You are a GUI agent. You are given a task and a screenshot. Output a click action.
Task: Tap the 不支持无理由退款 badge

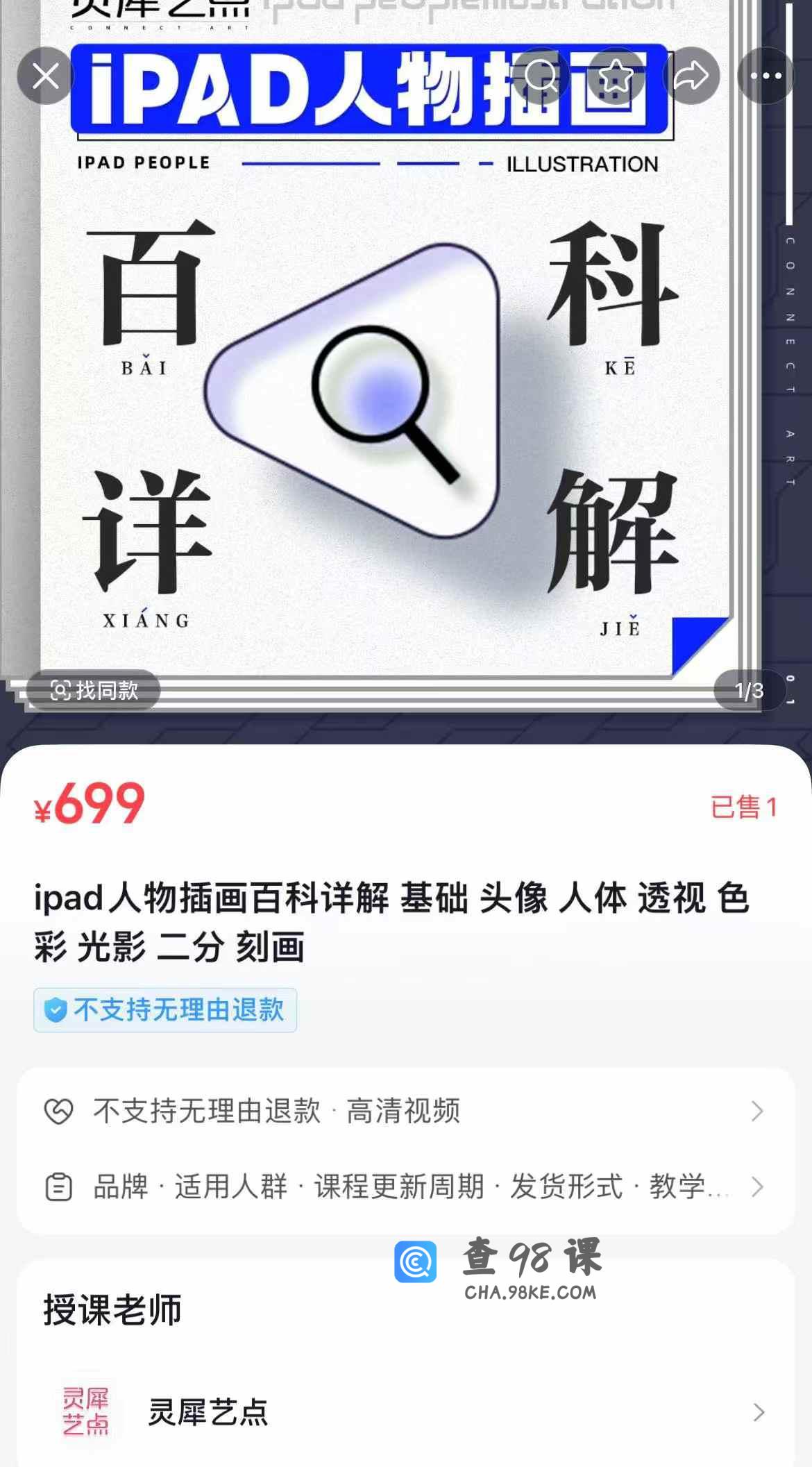[165, 1010]
